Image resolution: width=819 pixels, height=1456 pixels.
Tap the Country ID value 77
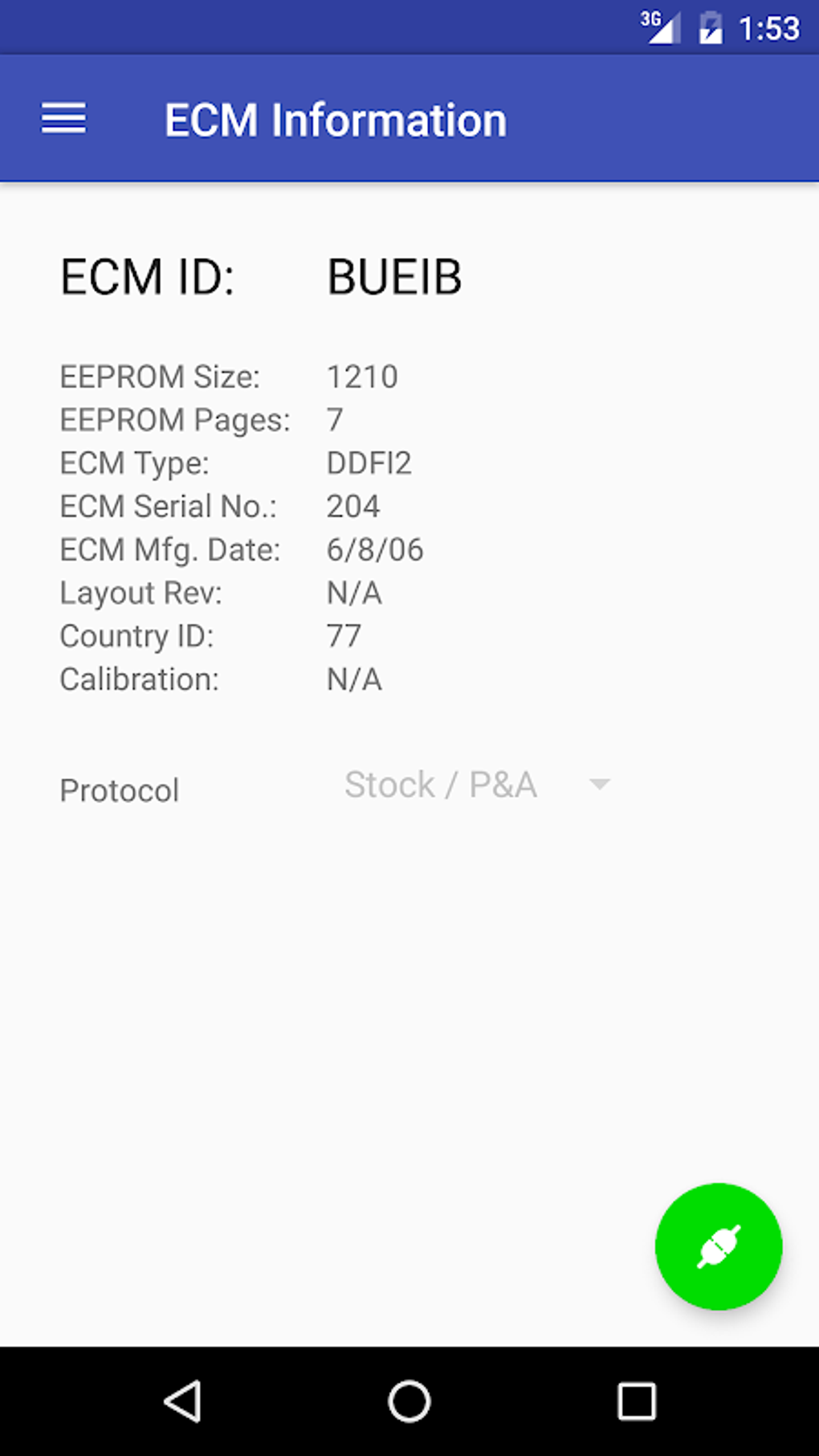click(x=345, y=636)
